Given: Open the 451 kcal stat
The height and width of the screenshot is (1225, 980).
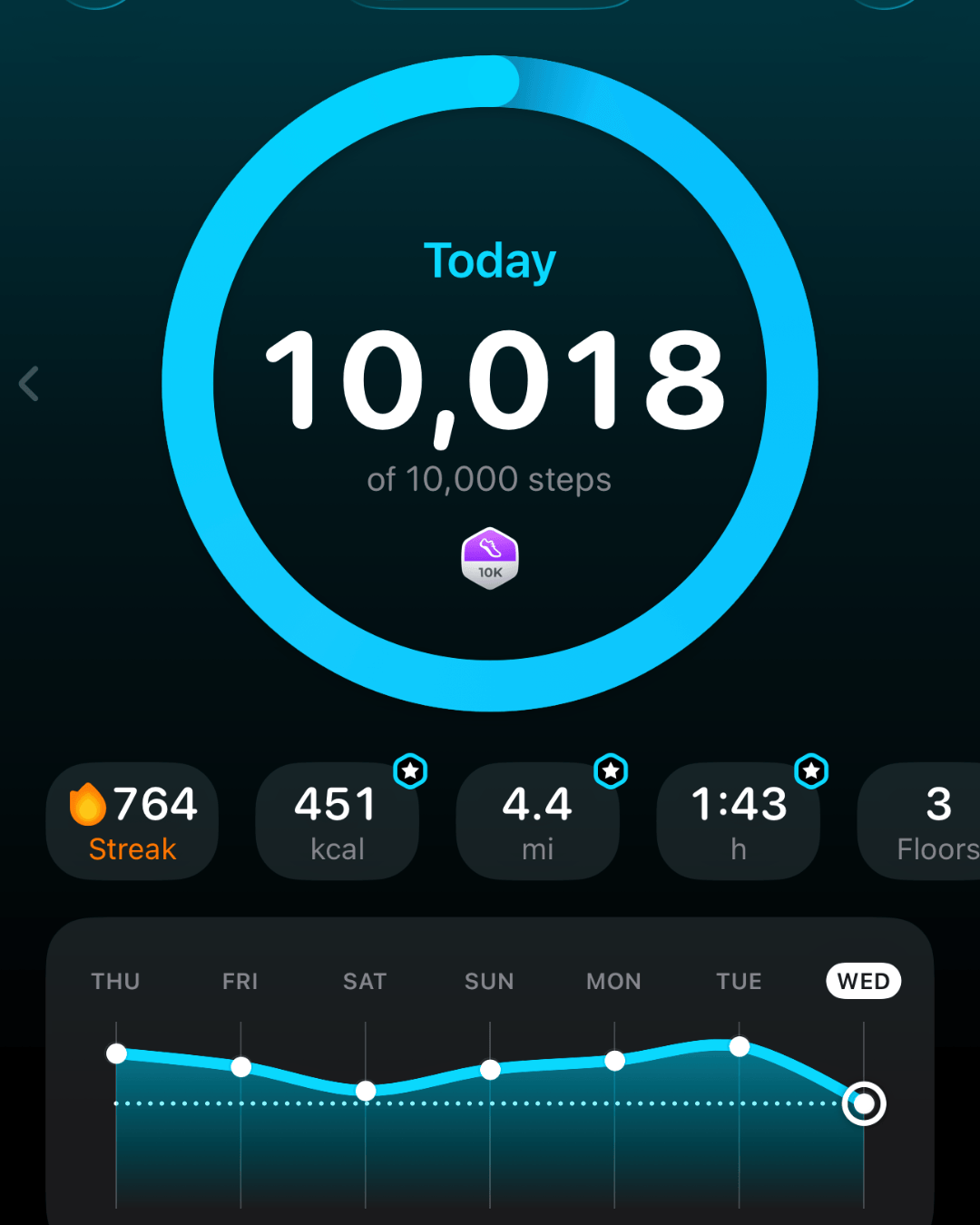Looking at the screenshot, I should (338, 821).
